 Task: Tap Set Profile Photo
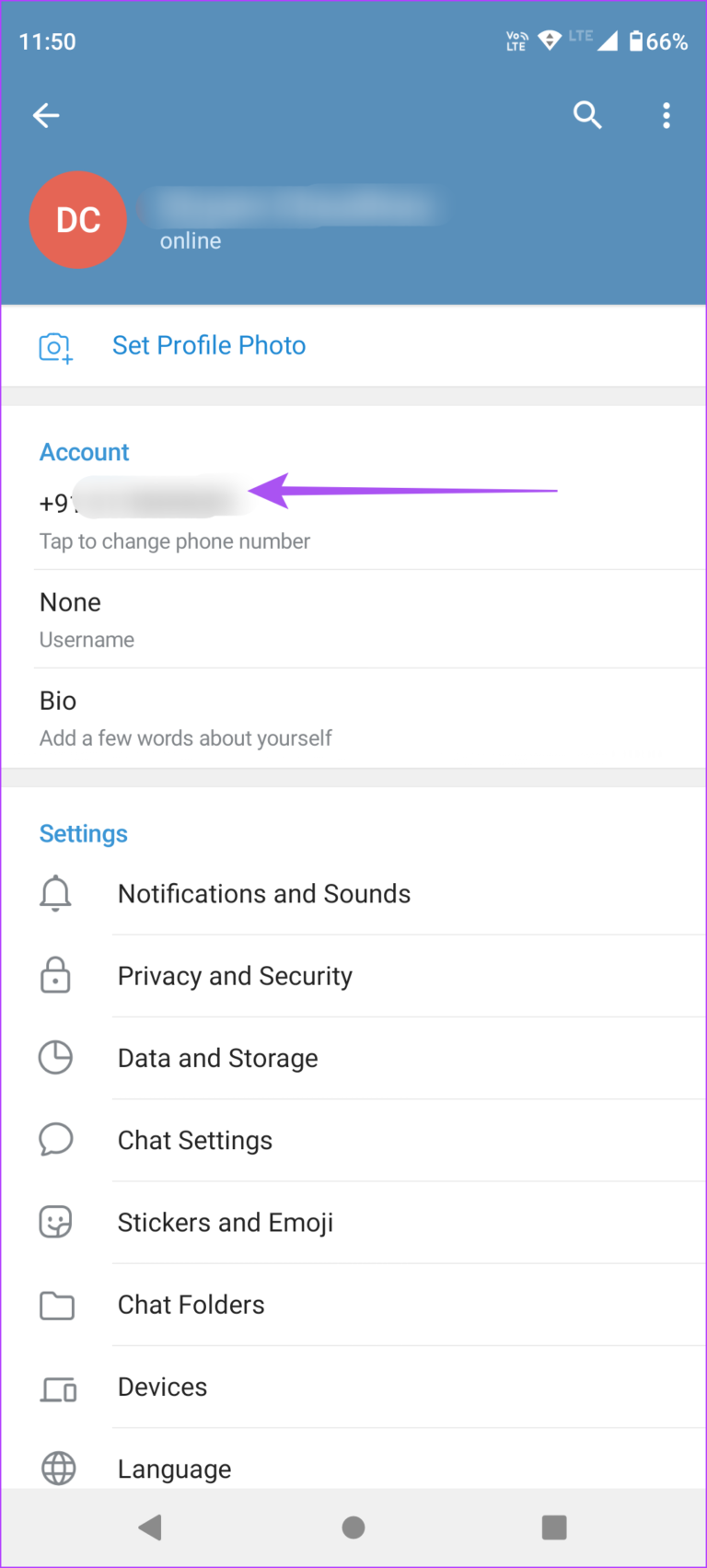pos(209,345)
